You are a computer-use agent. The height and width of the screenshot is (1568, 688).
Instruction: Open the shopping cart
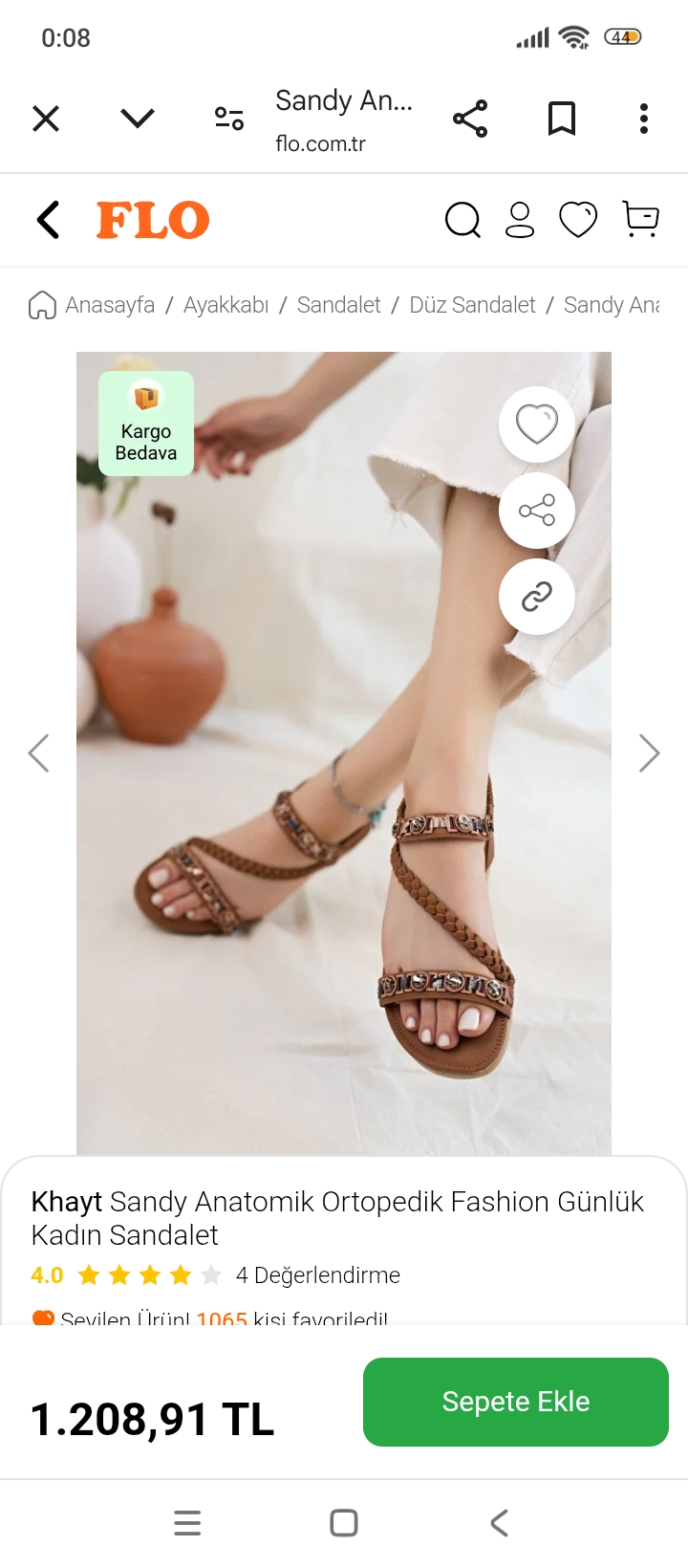640,220
